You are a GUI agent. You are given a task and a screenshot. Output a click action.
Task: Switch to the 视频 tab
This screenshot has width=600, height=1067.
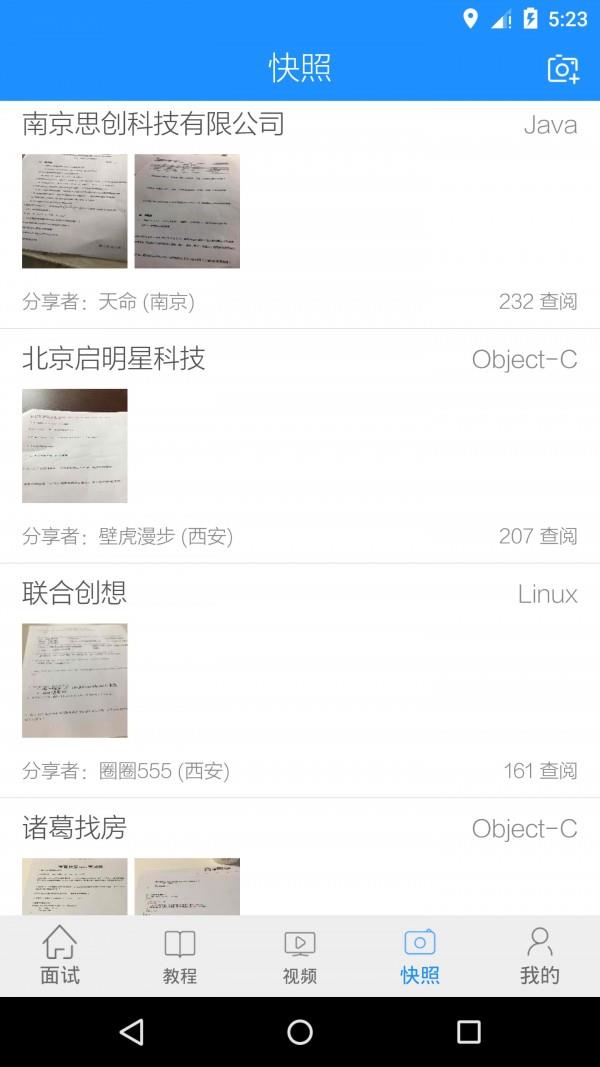pos(300,956)
